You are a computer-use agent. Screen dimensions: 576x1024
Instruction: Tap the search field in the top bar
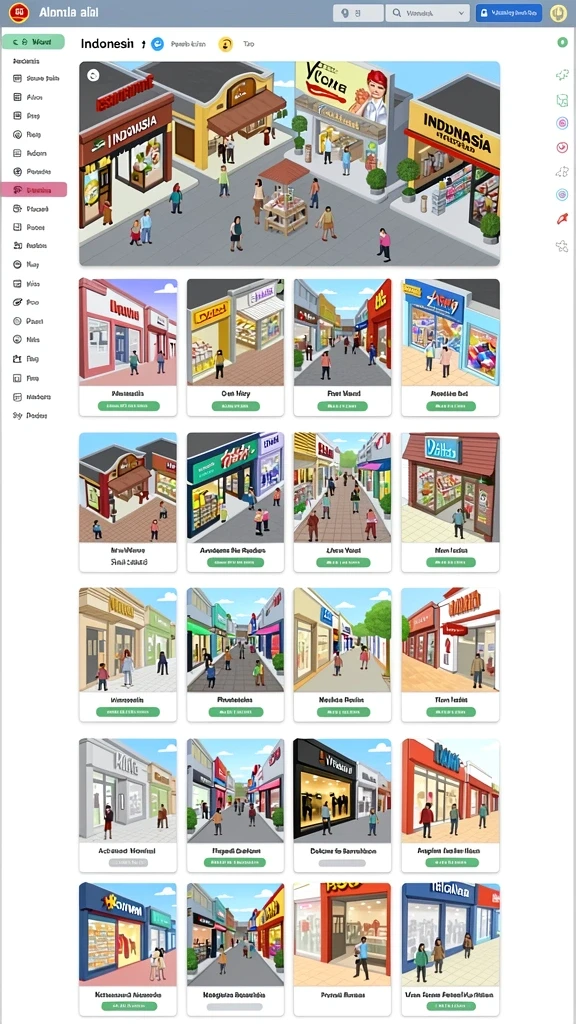pos(428,12)
